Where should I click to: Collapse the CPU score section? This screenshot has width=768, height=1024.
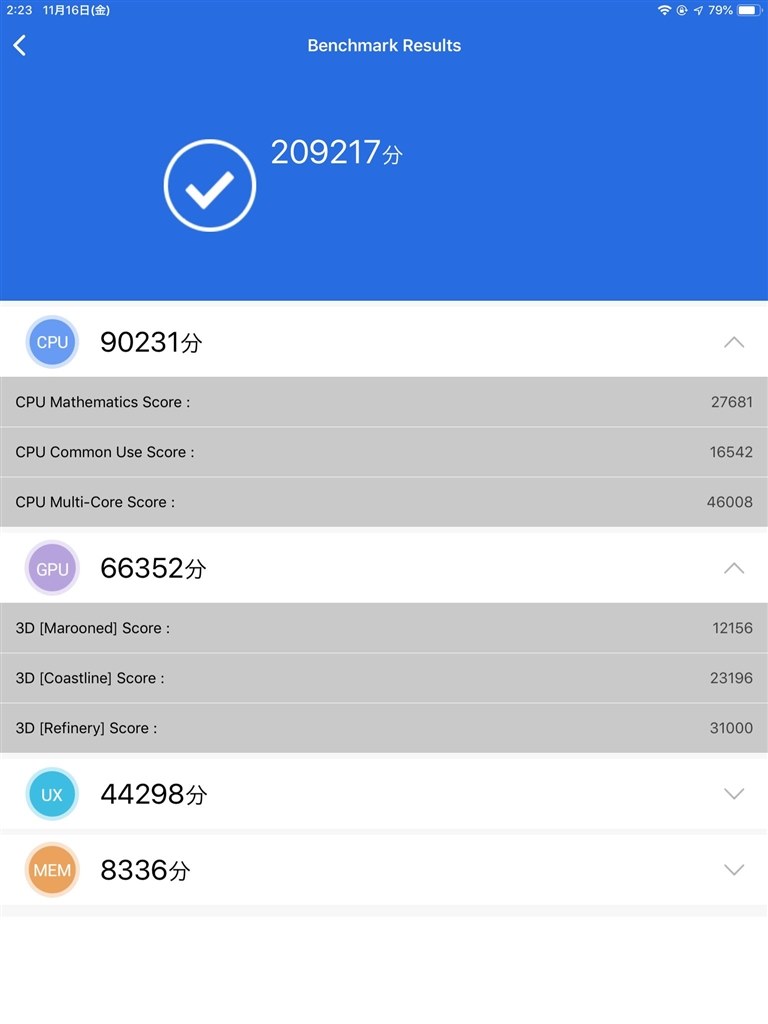point(733,342)
